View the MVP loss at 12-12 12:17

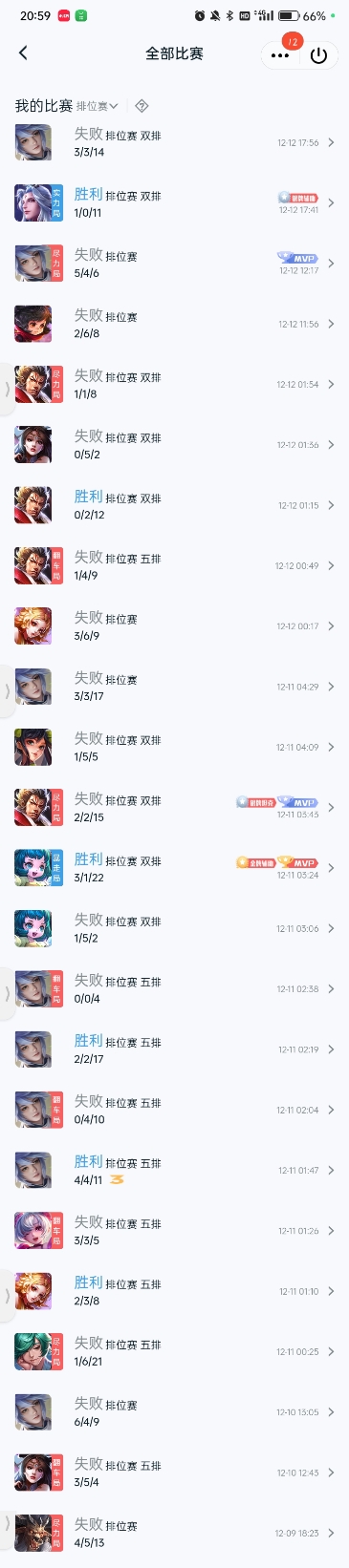point(174,264)
